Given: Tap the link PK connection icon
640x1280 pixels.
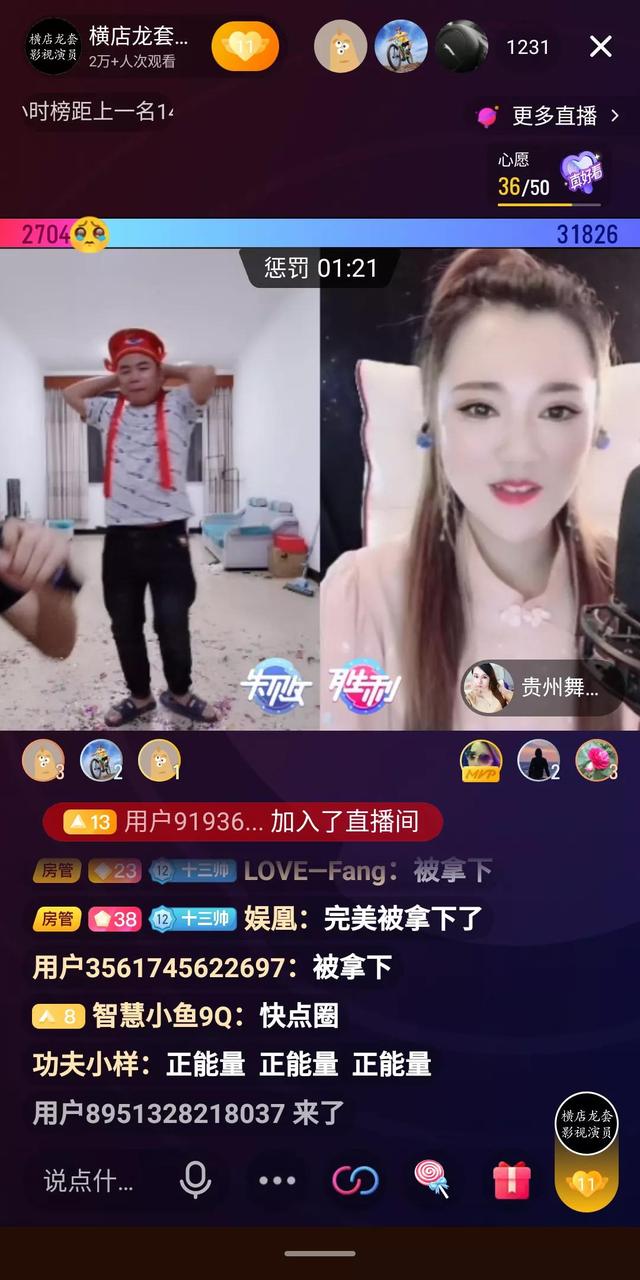Looking at the screenshot, I should point(355,1181).
